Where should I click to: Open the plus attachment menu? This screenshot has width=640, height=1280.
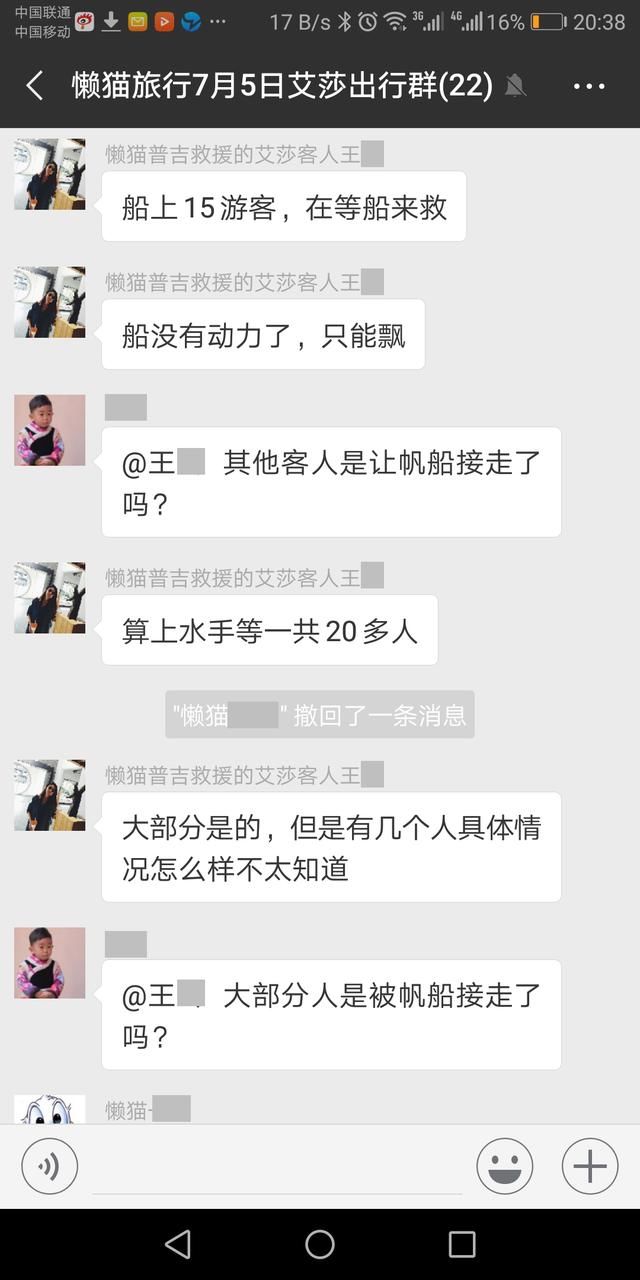(x=589, y=1166)
